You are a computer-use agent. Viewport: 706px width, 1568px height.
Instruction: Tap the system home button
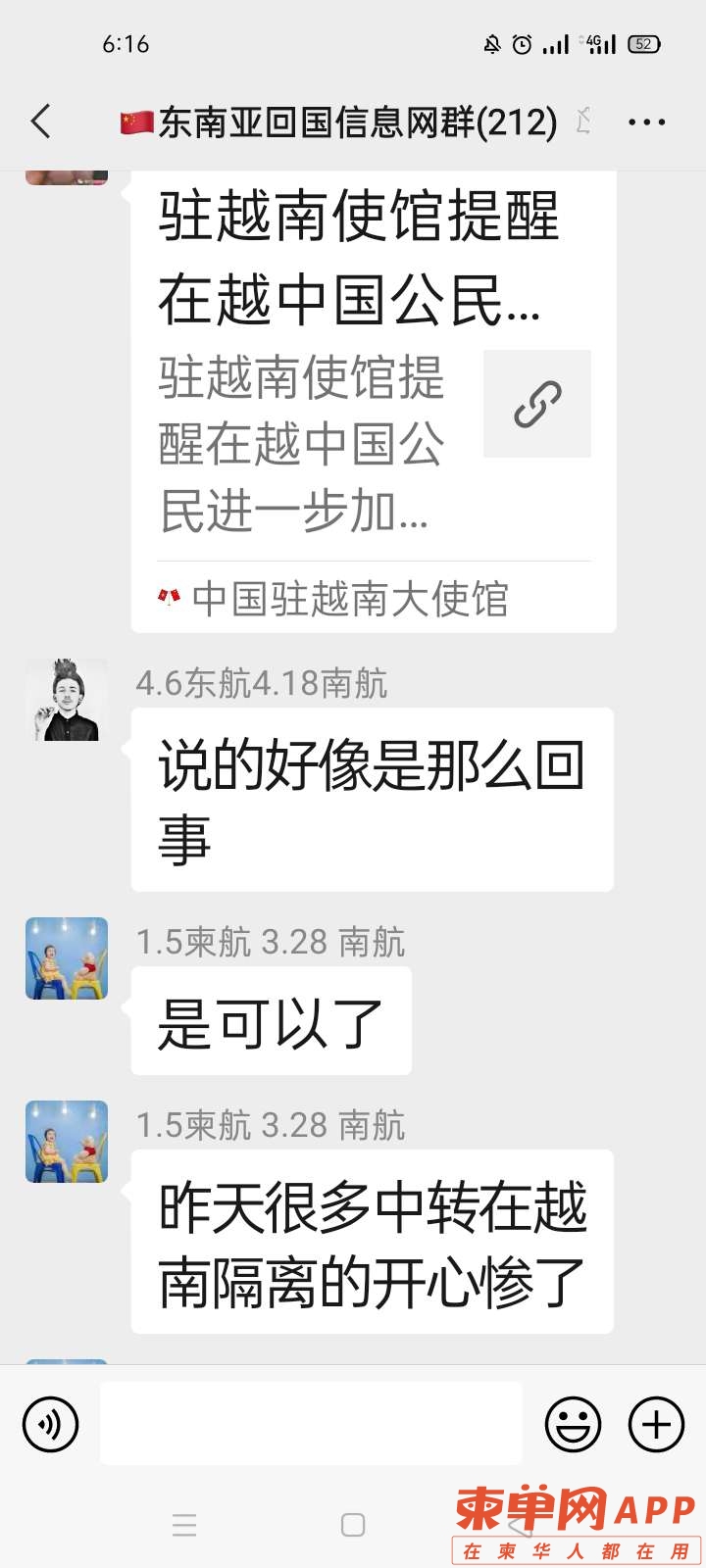coord(353,1525)
